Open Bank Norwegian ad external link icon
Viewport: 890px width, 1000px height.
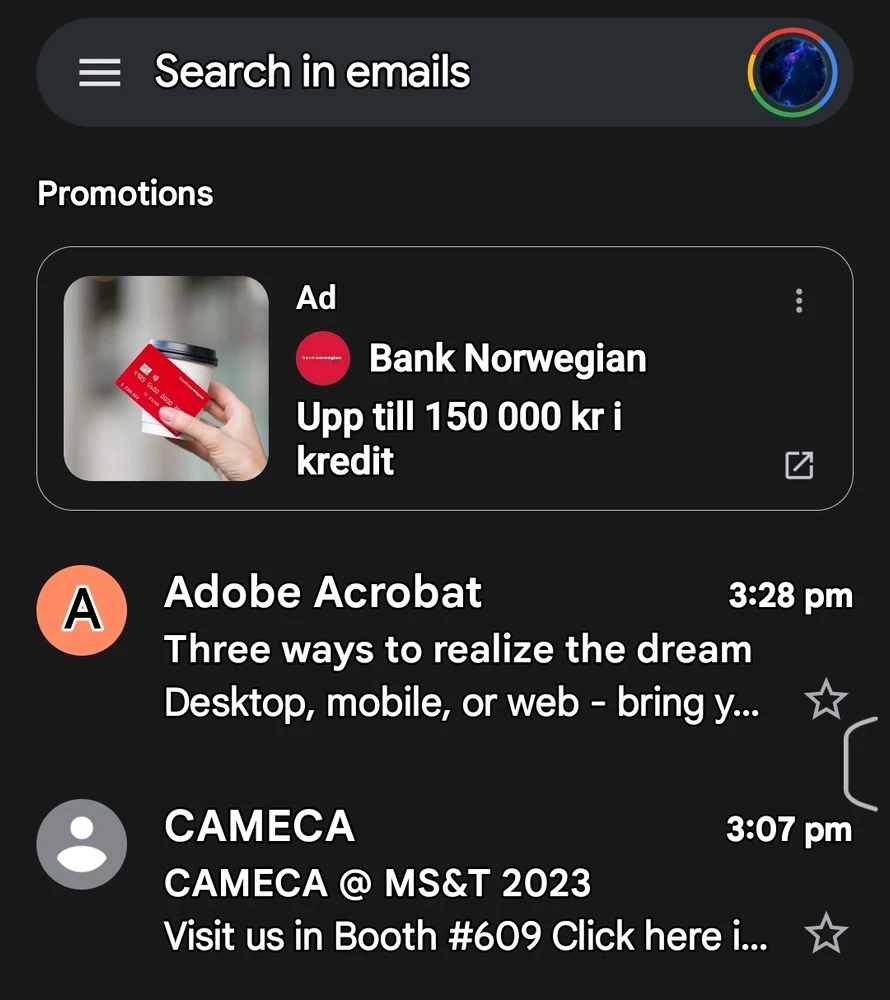[x=798, y=465]
